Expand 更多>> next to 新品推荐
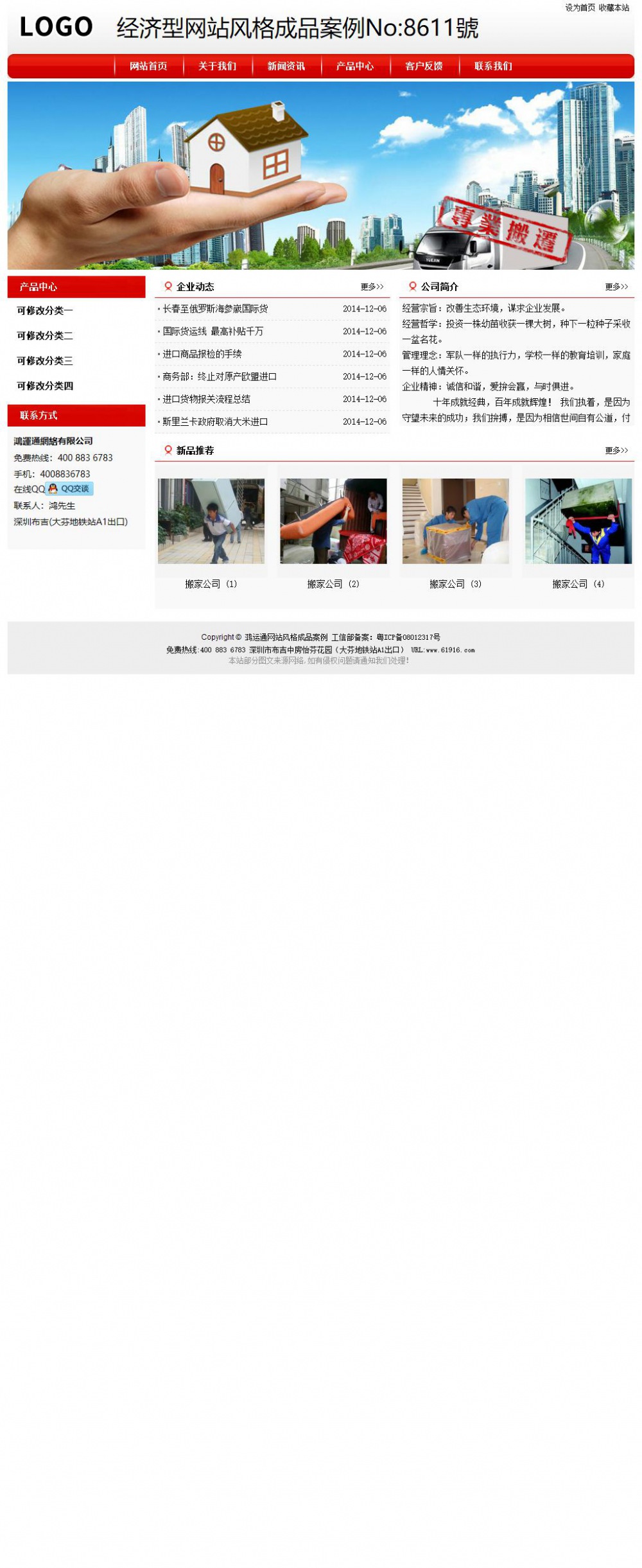 coord(616,451)
